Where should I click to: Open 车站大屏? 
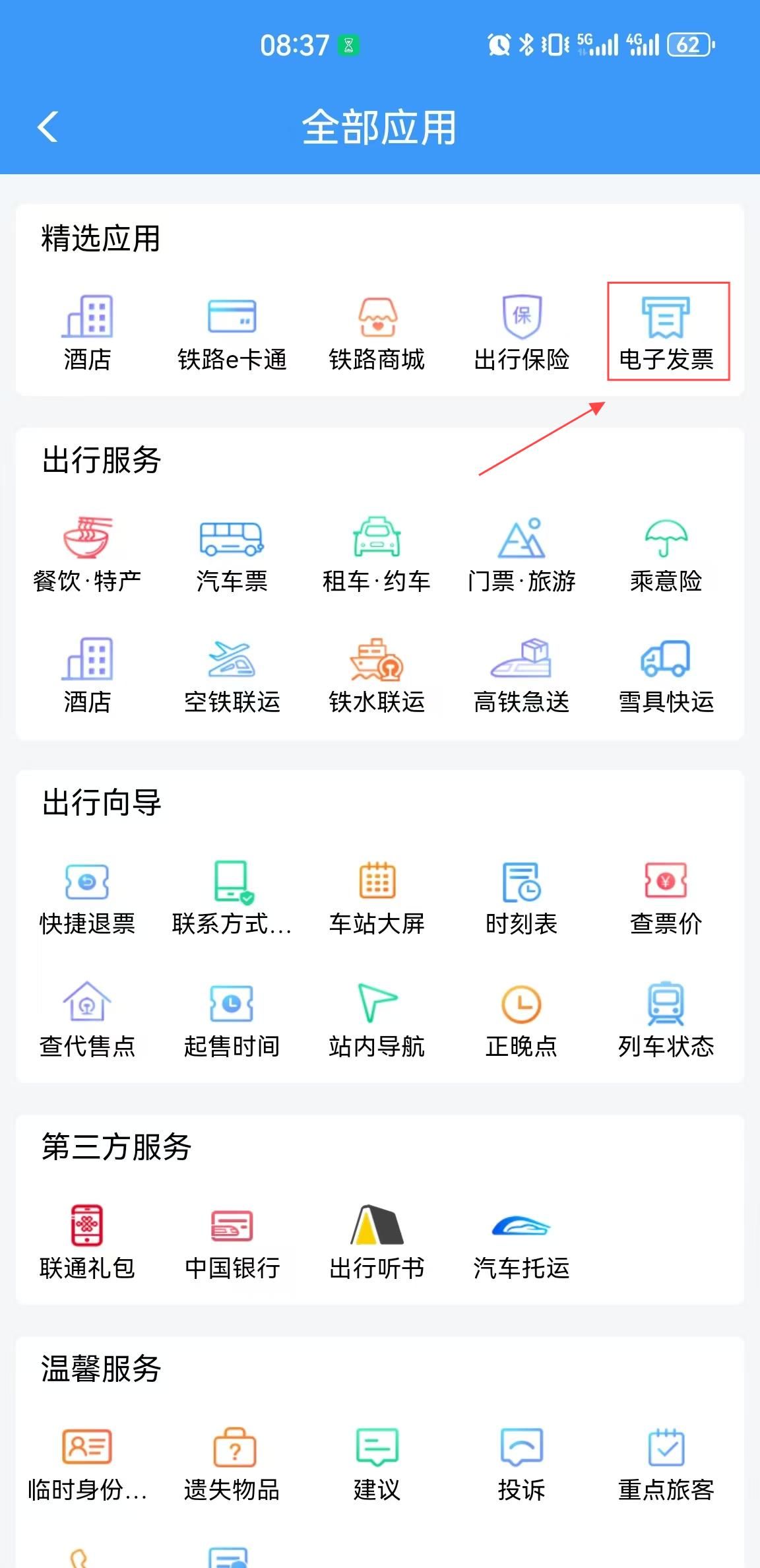pos(377,898)
